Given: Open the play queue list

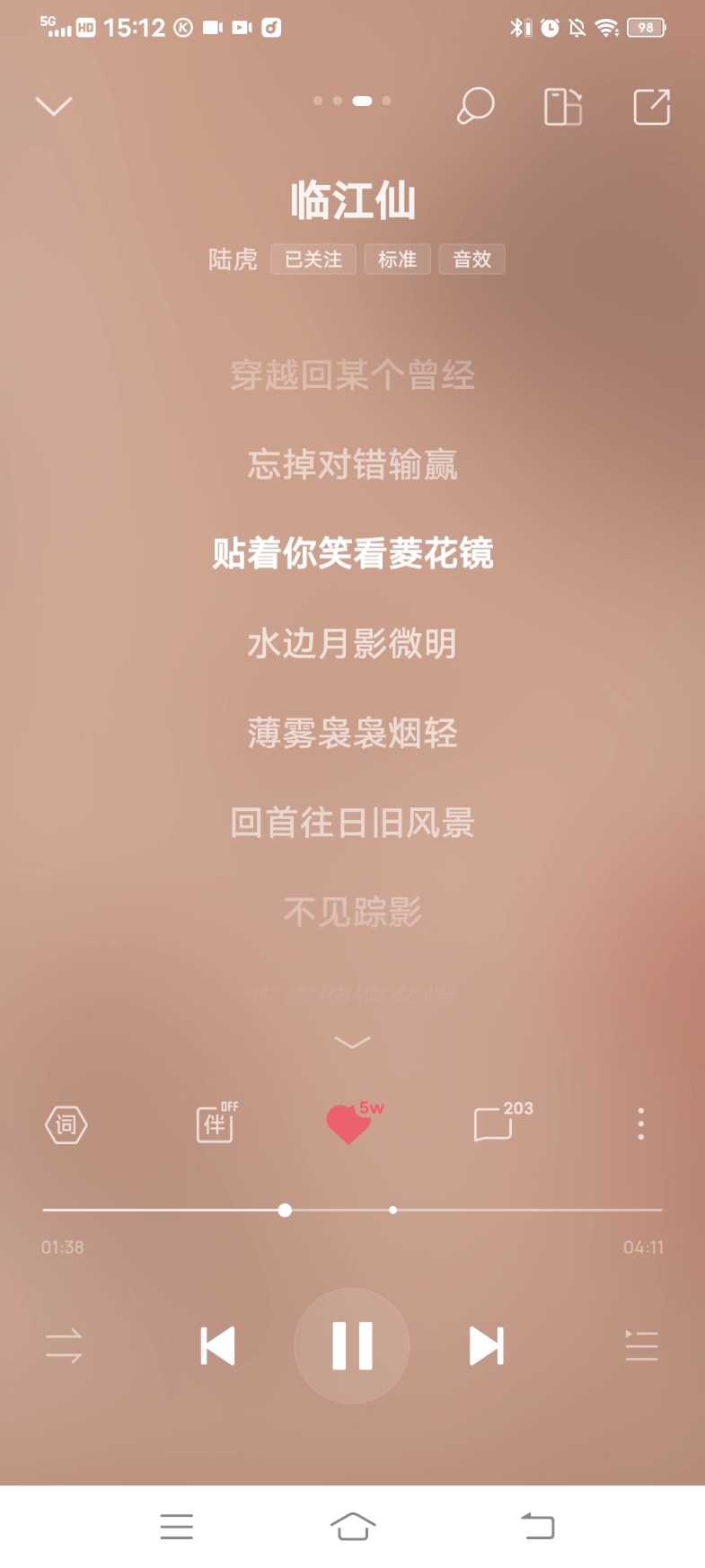Looking at the screenshot, I should (x=641, y=1346).
